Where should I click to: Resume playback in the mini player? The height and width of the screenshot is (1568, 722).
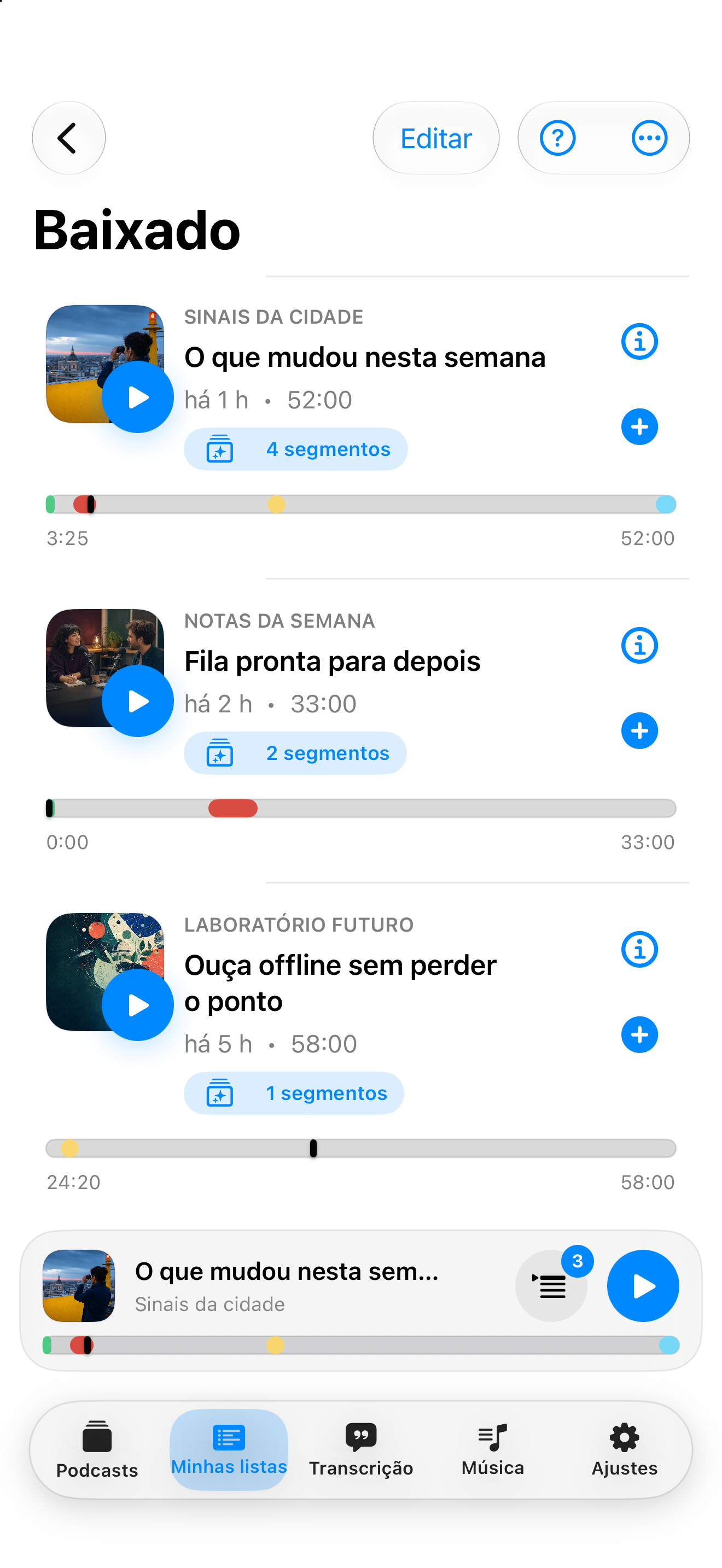(643, 1285)
